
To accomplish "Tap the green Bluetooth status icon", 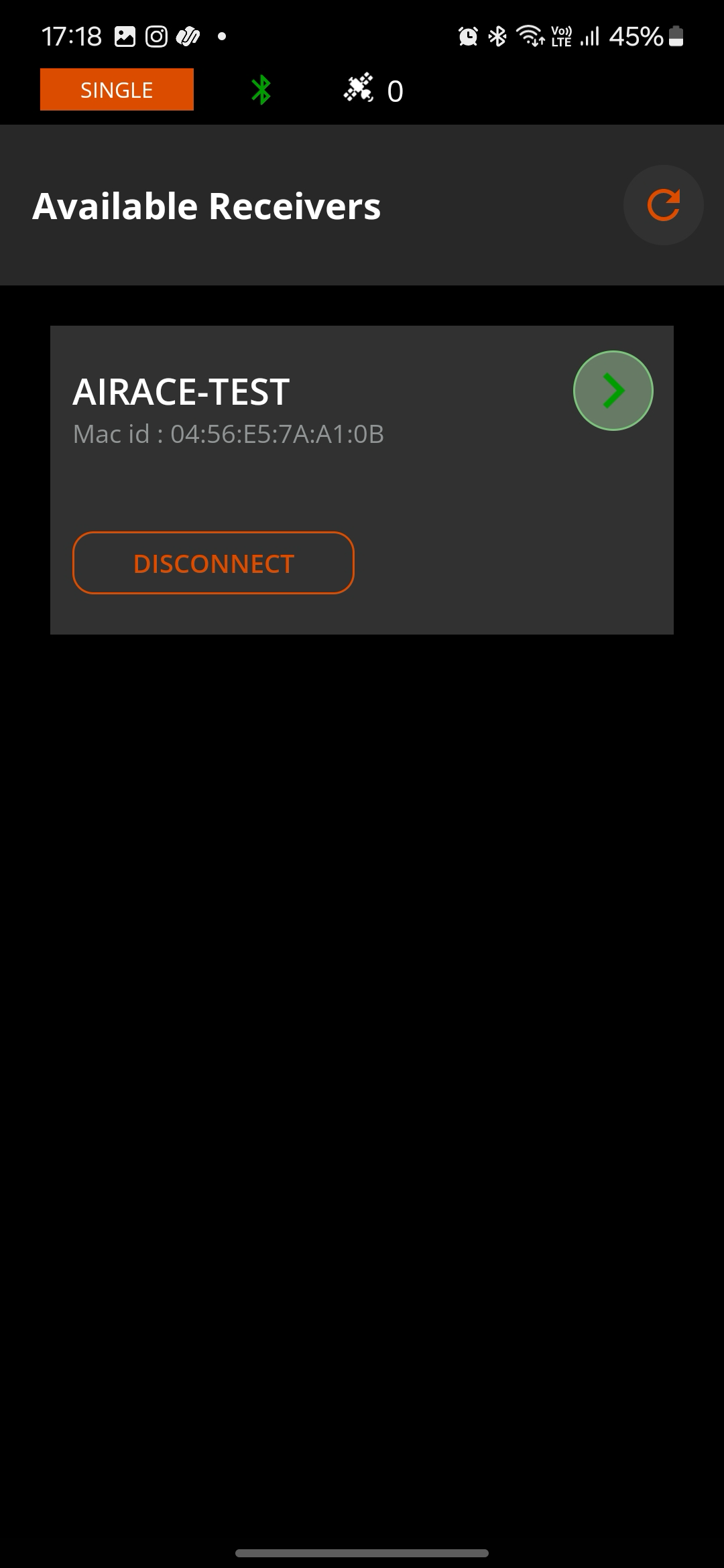I will 261,90.
